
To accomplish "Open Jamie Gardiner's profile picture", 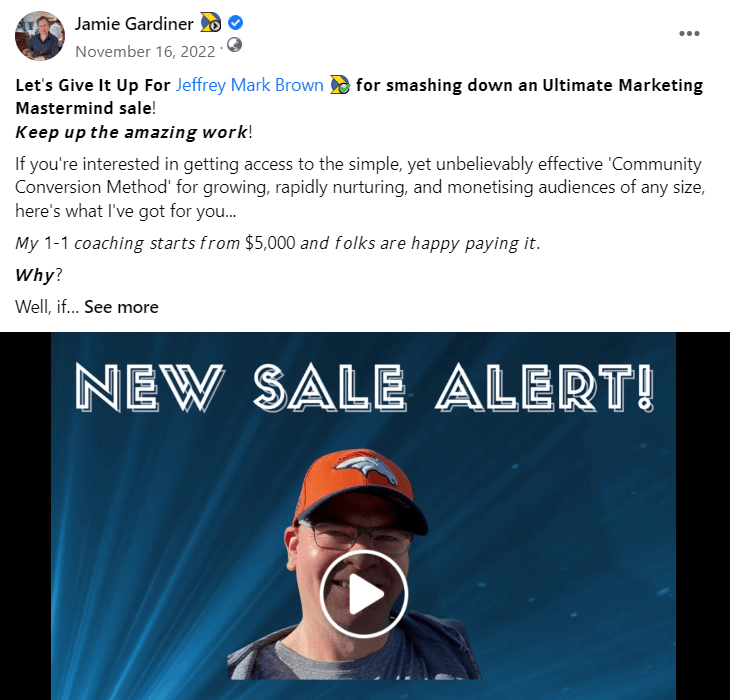I will pyautogui.click(x=40, y=35).
